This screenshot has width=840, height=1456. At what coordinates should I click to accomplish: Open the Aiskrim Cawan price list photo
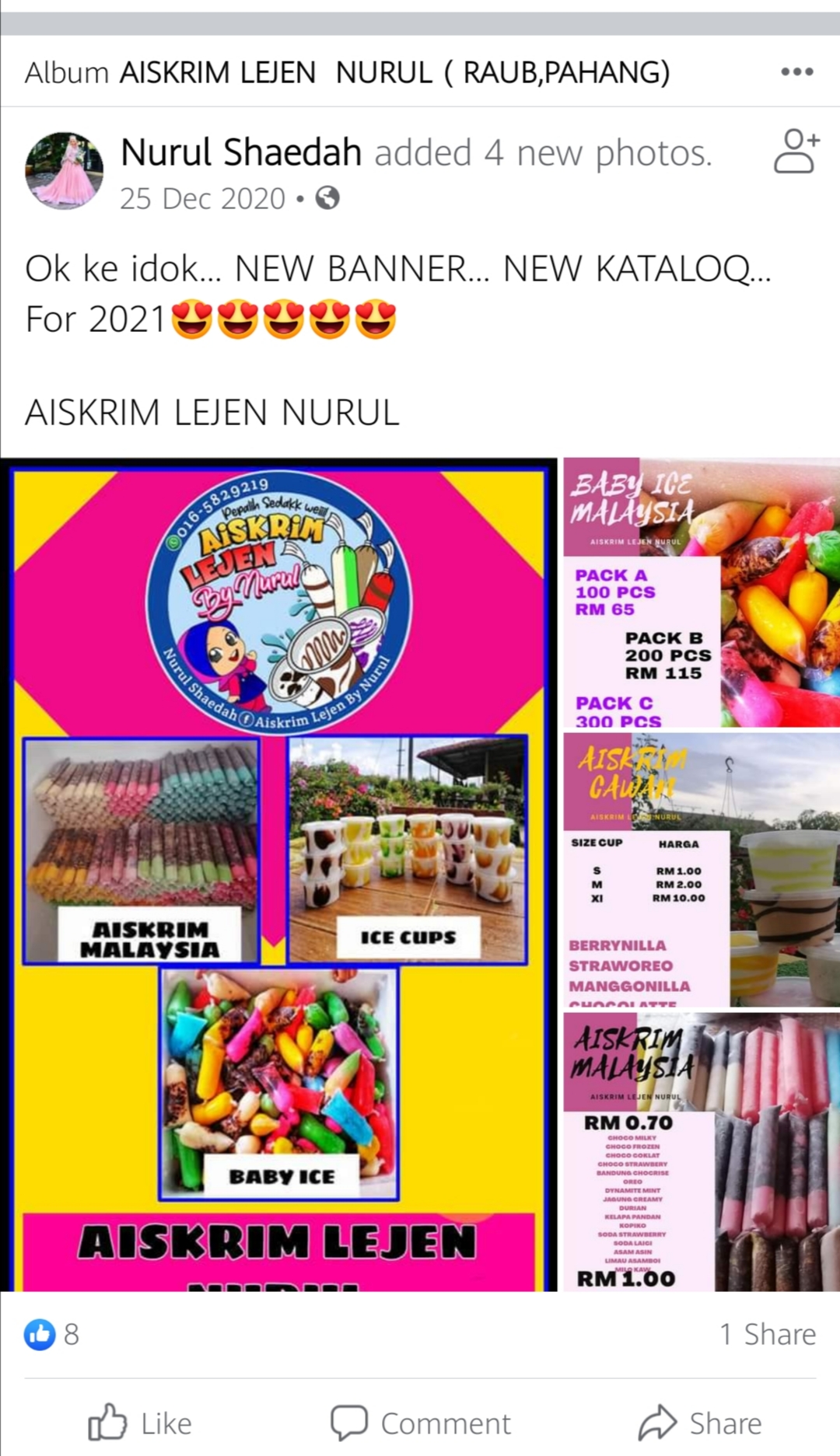702,869
